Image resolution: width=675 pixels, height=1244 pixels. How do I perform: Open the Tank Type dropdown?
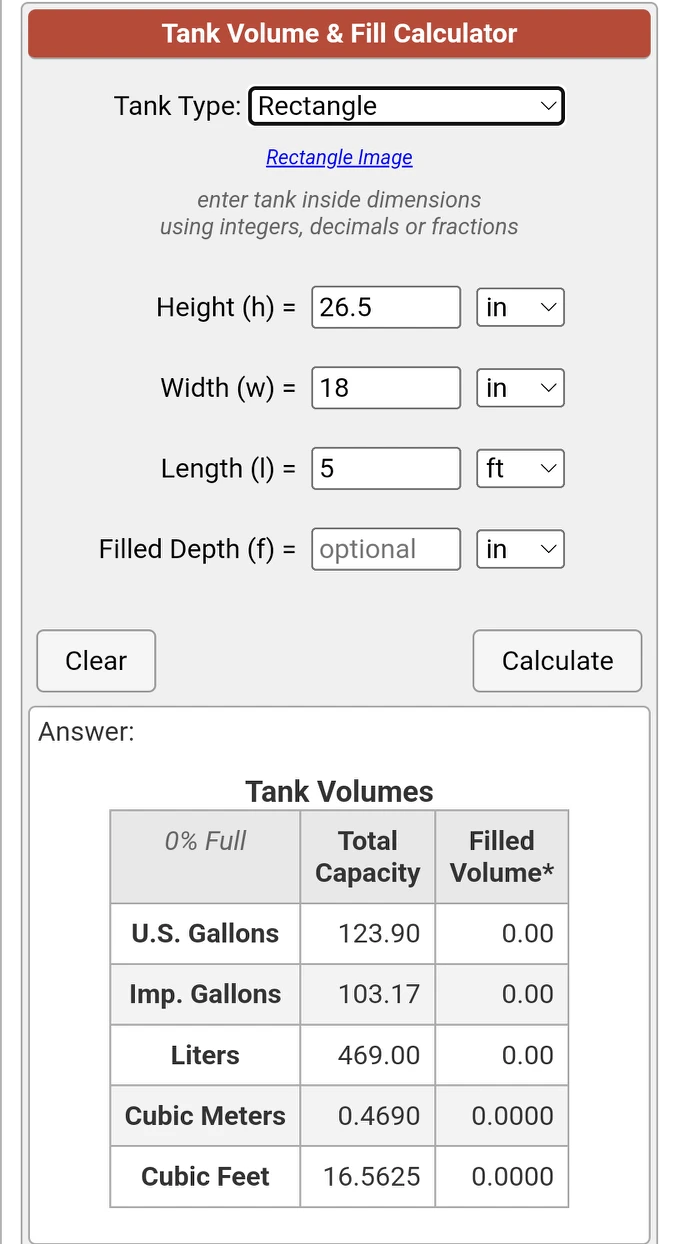406,106
